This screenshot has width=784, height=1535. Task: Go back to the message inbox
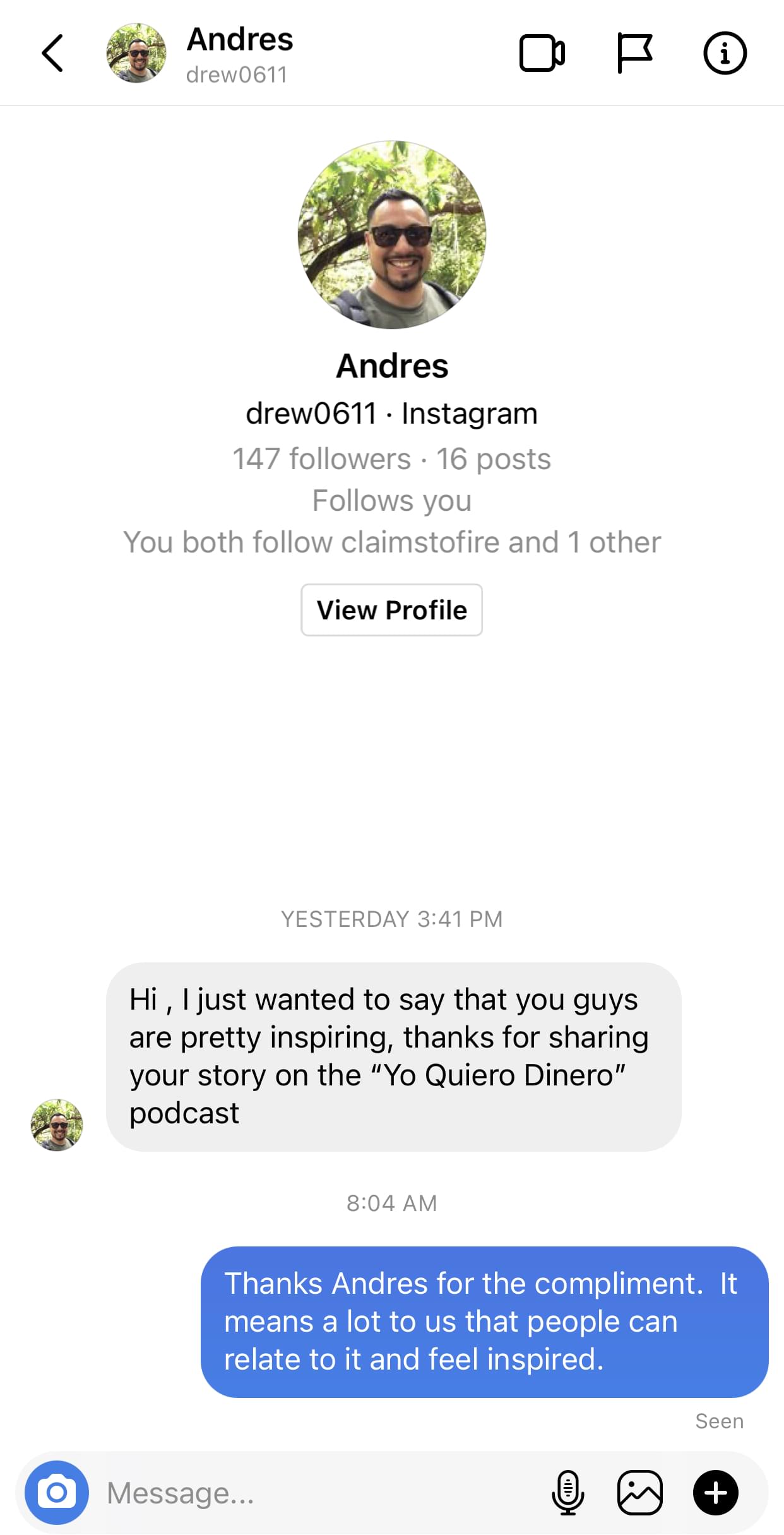[x=52, y=53]
